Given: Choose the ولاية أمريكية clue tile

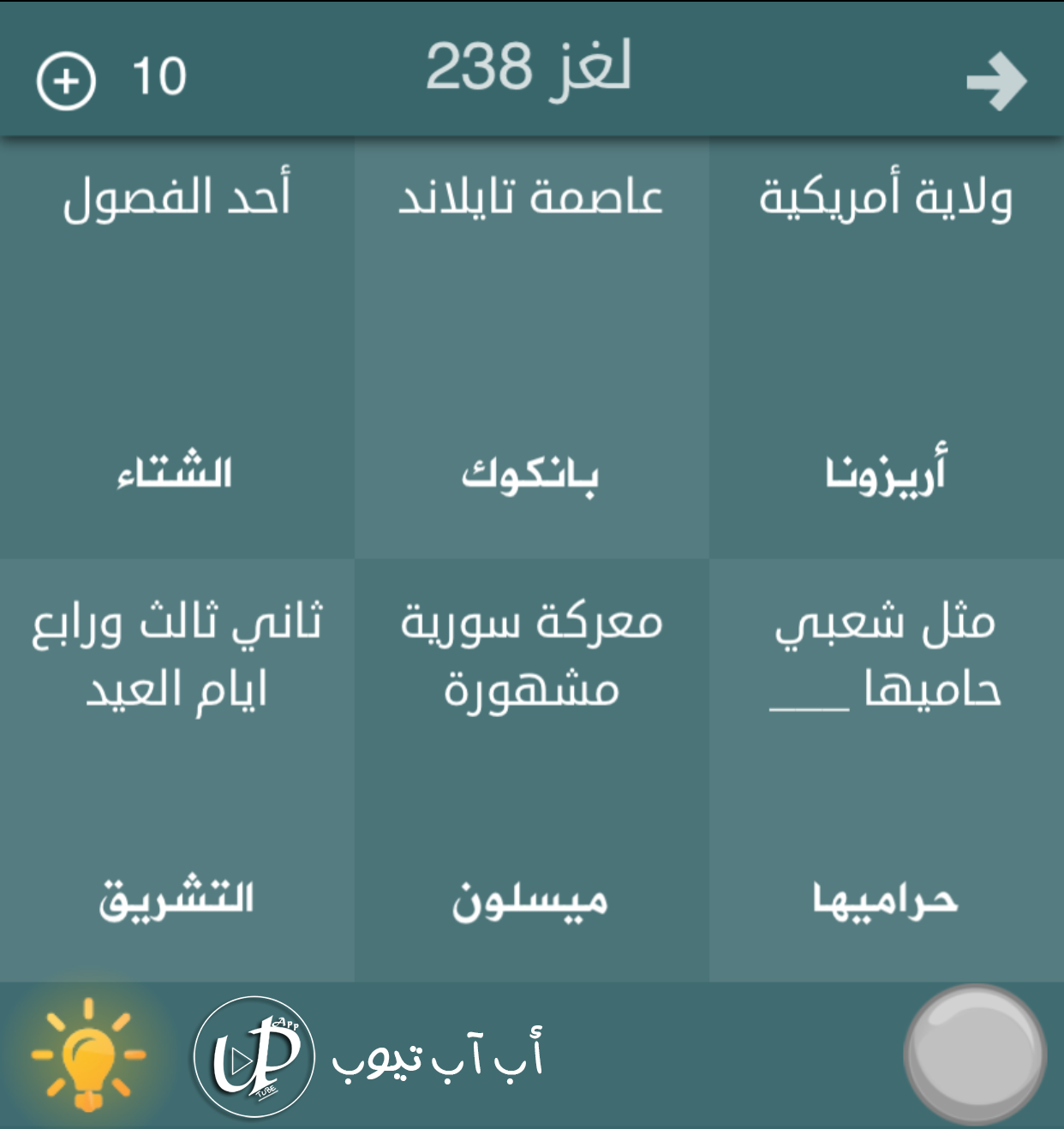Looking at the screenshot, I should 886,347.
